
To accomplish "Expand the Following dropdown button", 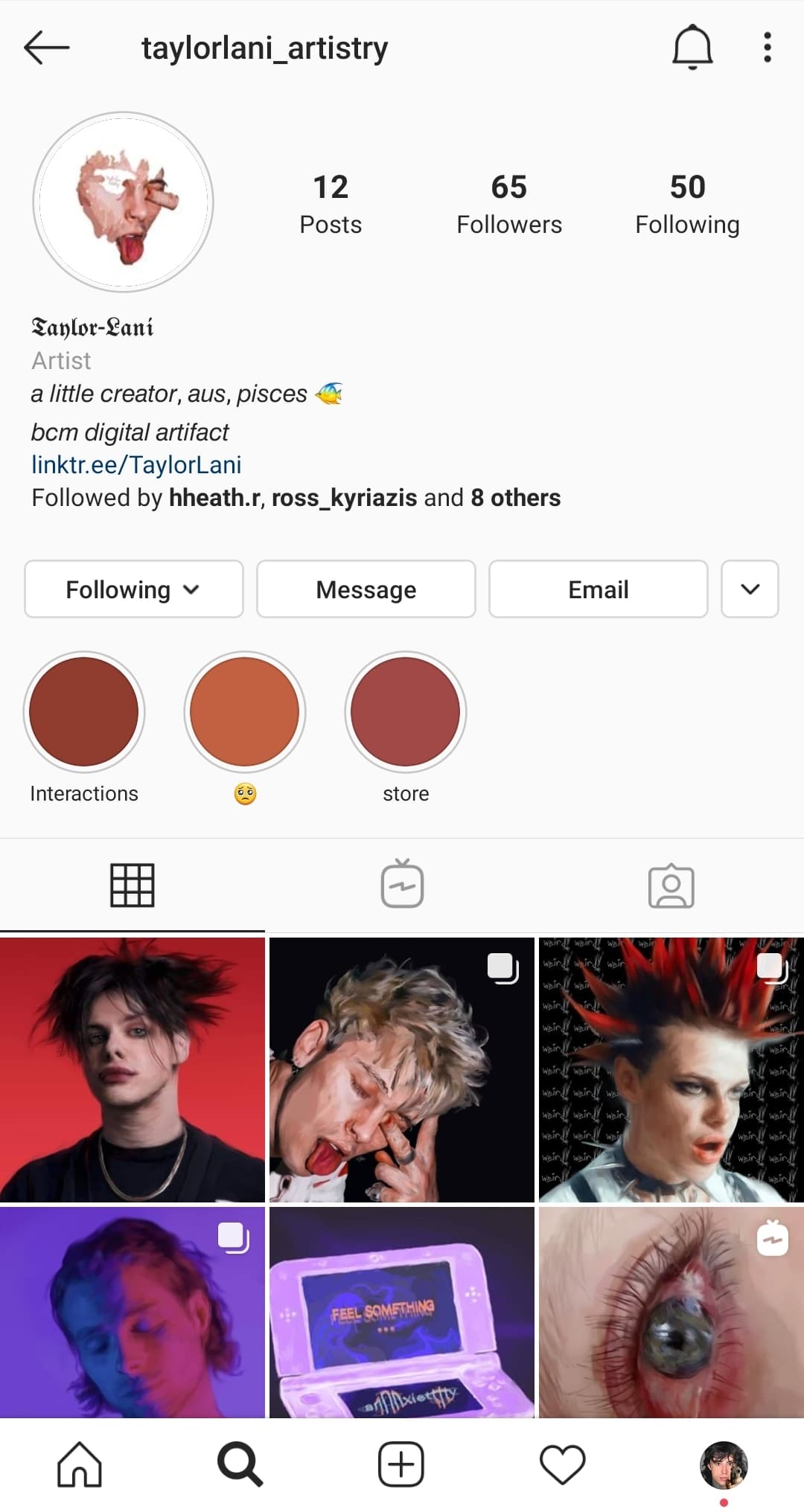I will click(134, 589).
